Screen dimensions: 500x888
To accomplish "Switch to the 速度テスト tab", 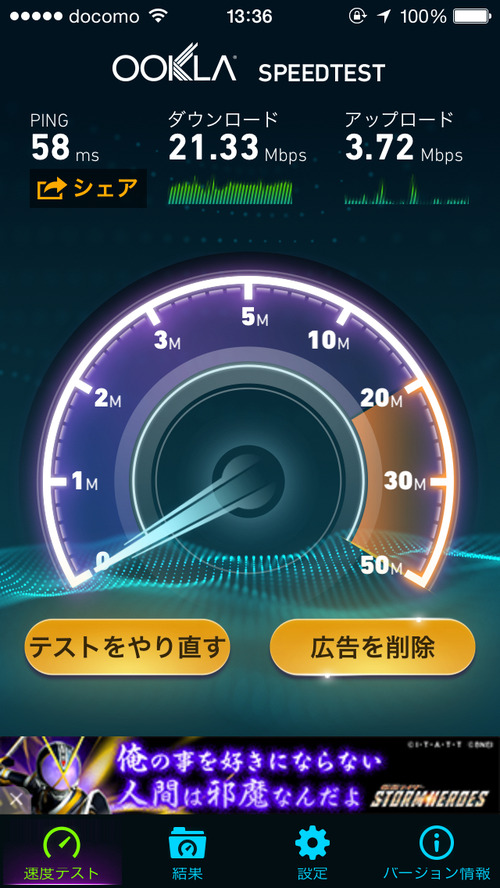I will click(62, 851).
